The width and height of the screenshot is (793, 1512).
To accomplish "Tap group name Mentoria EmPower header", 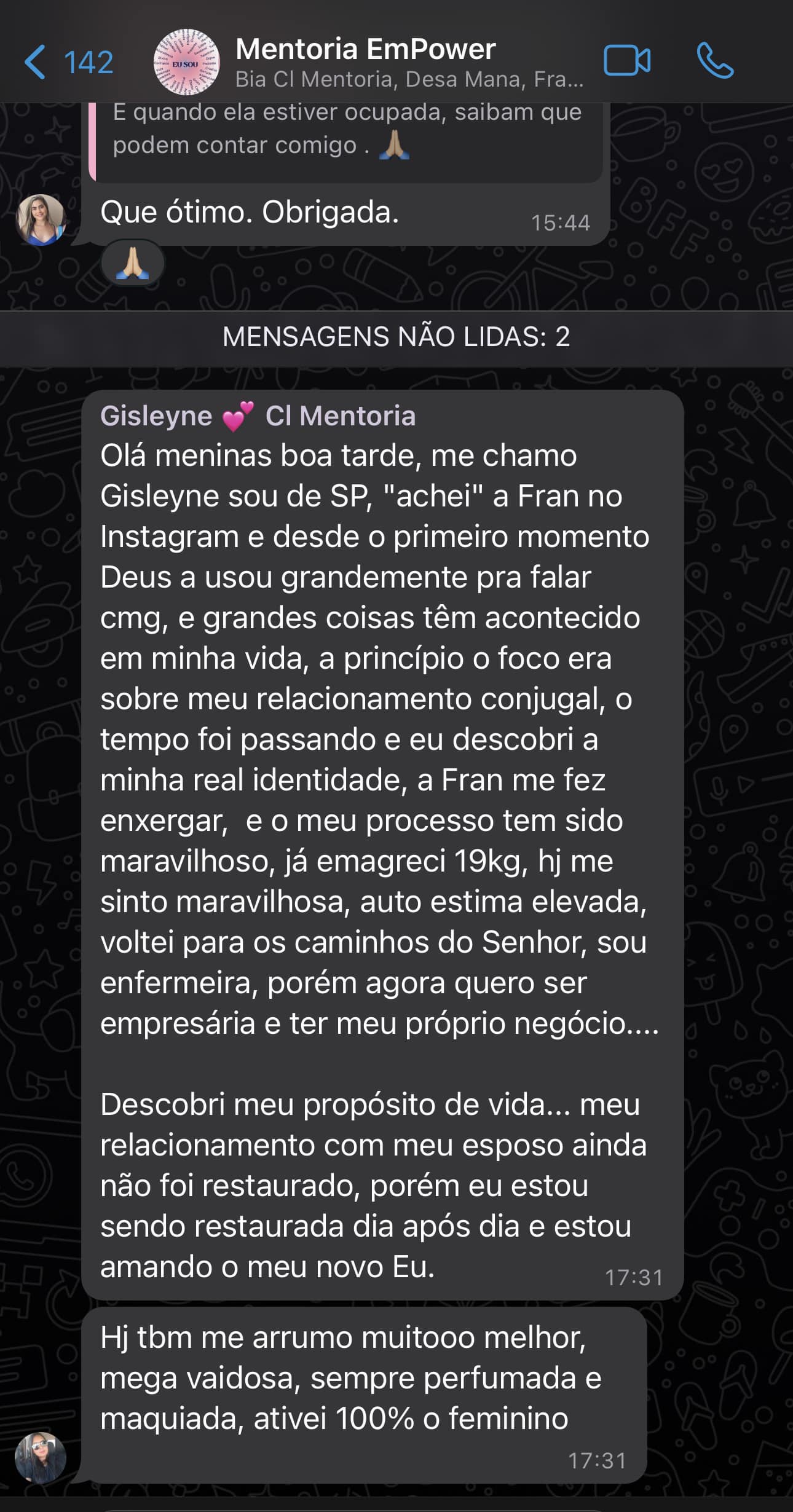I will coord(366,49).
